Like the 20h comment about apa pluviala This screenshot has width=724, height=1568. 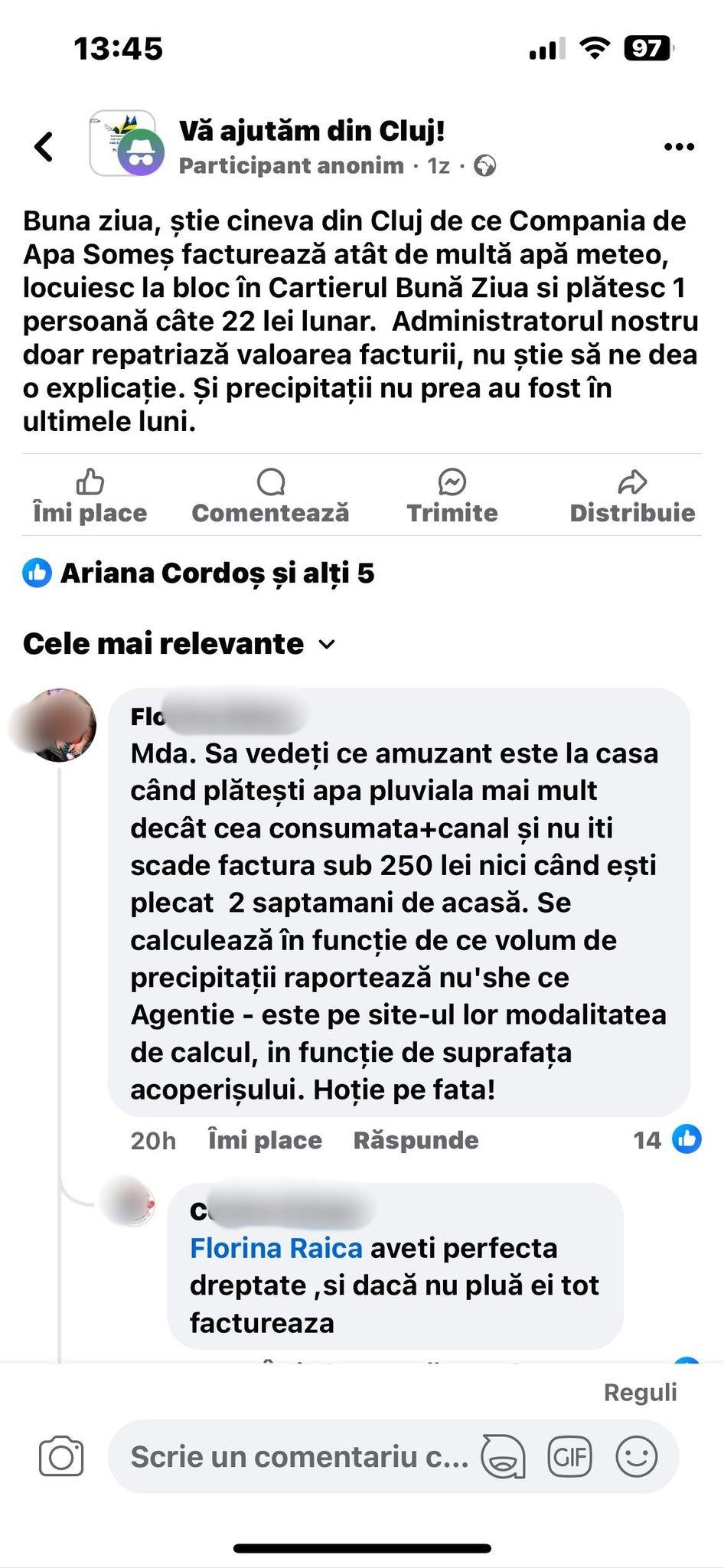point(265,1140)
